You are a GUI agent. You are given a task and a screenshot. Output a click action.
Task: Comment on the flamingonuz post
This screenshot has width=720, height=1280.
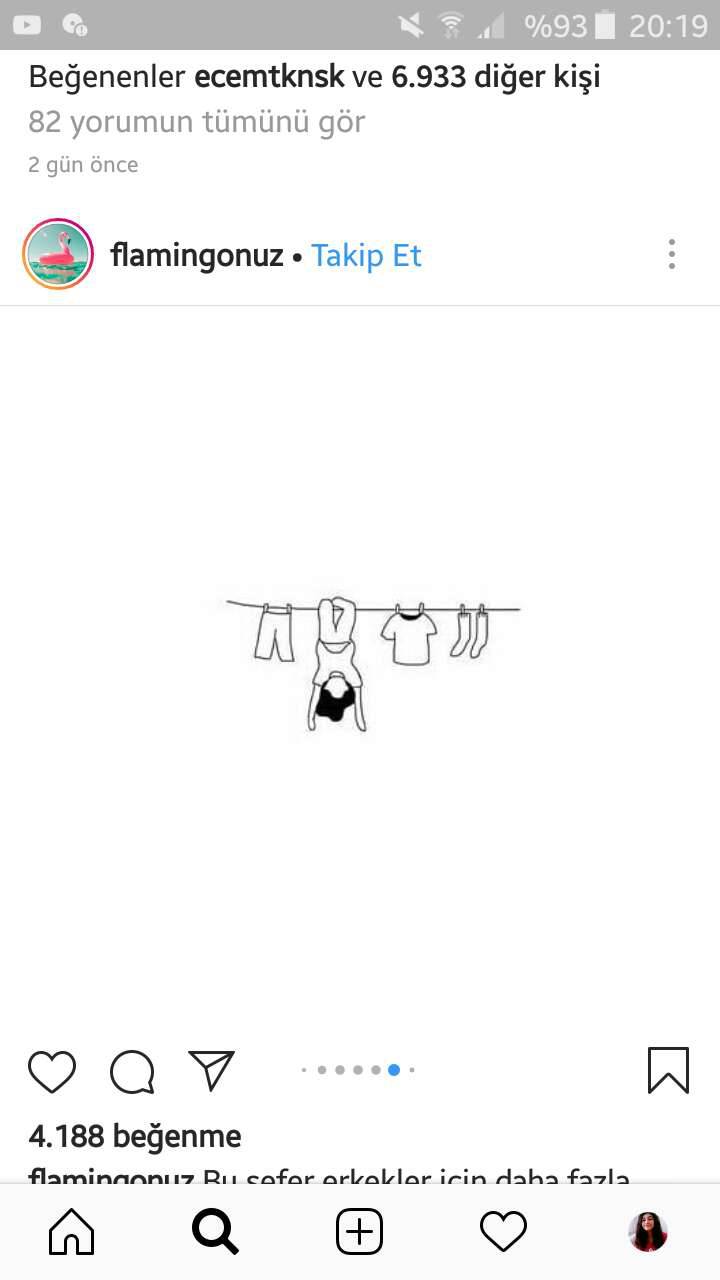[132, 1071]
